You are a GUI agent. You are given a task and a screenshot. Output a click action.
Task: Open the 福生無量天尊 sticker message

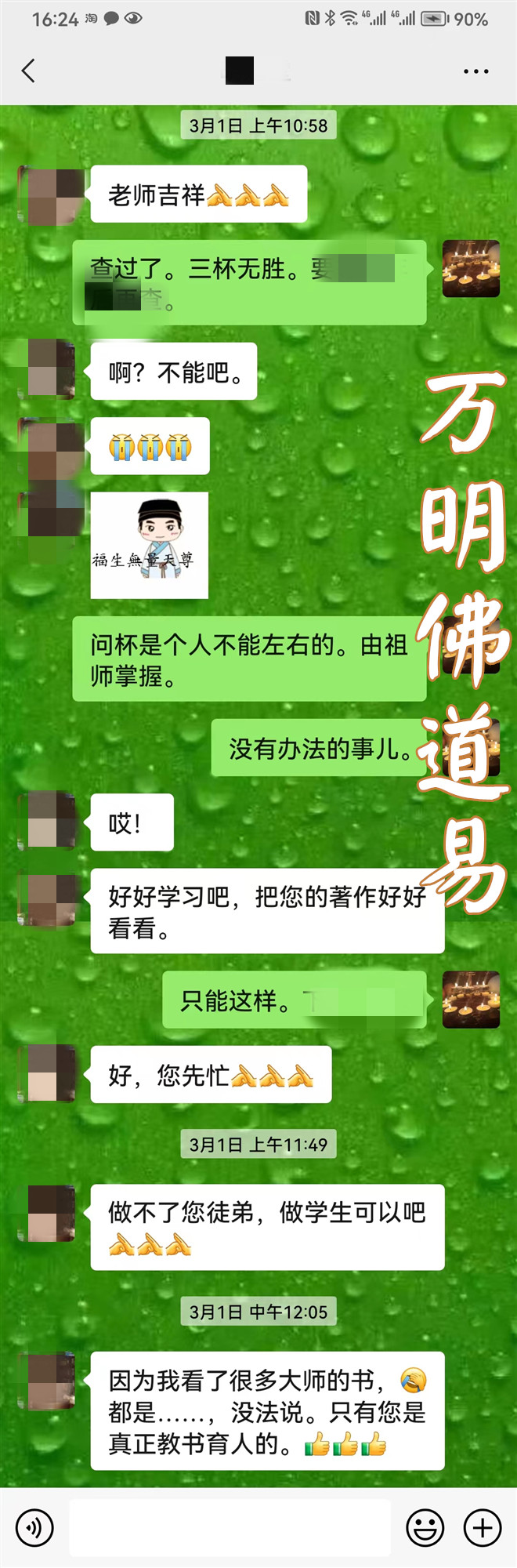(150, 545)
